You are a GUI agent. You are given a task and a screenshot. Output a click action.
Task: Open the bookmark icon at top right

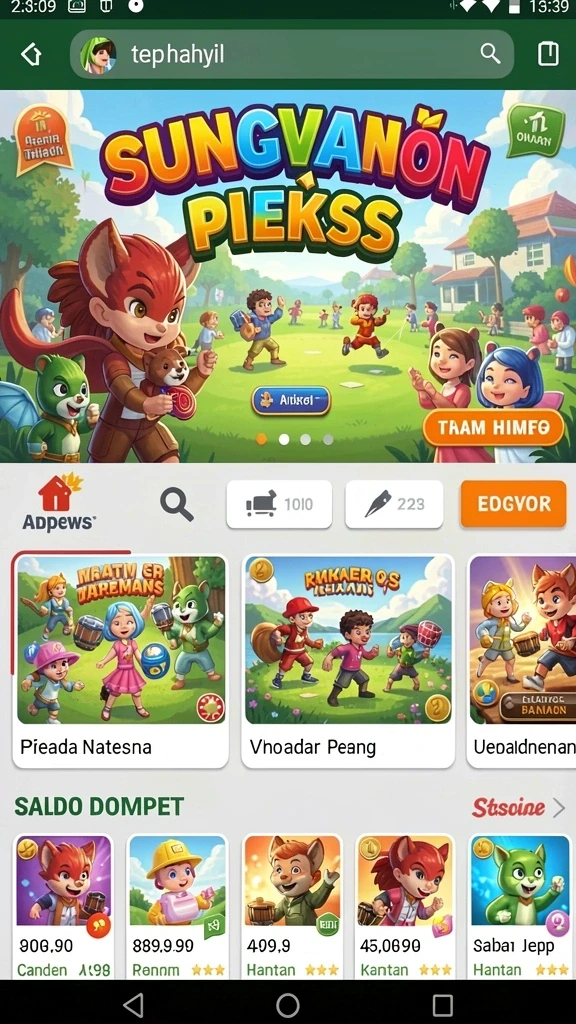(548, 54)
